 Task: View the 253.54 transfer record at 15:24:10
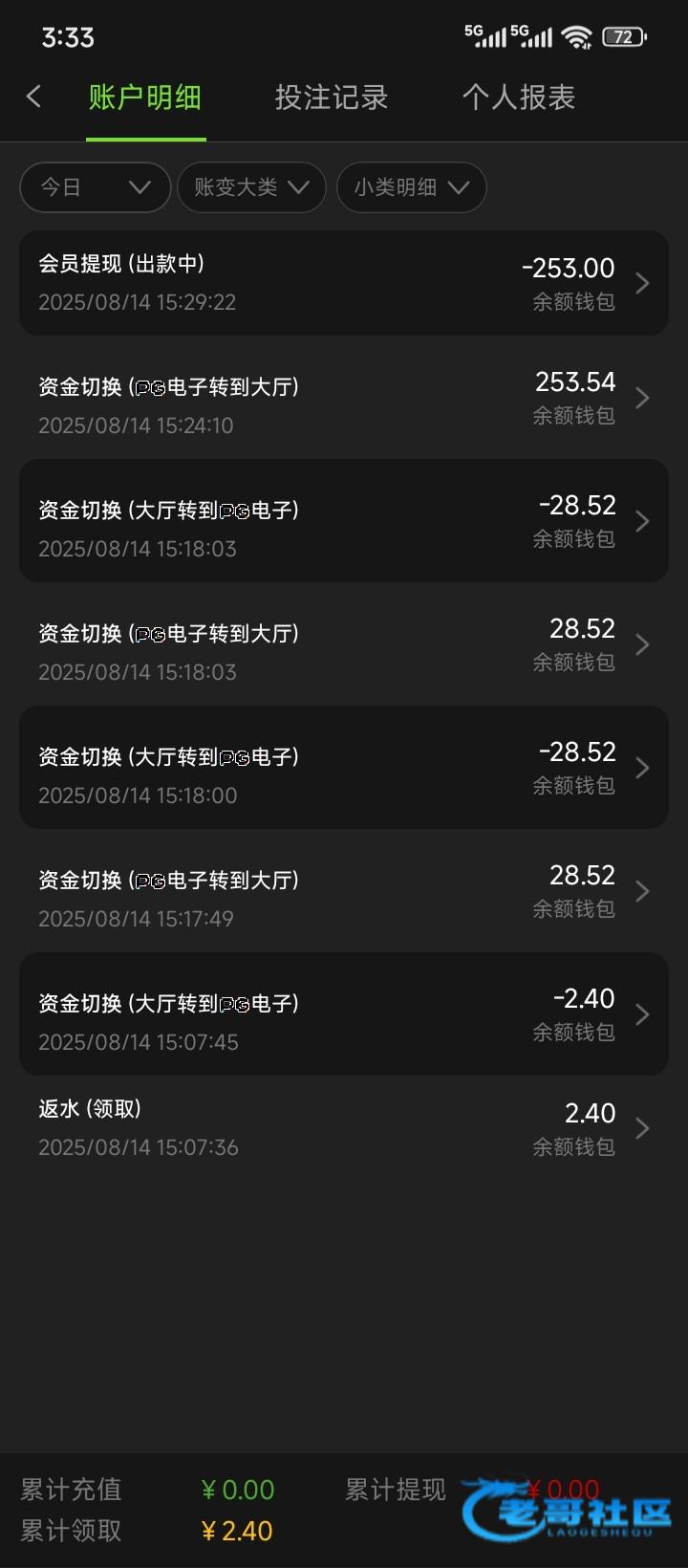click(344, 398)
